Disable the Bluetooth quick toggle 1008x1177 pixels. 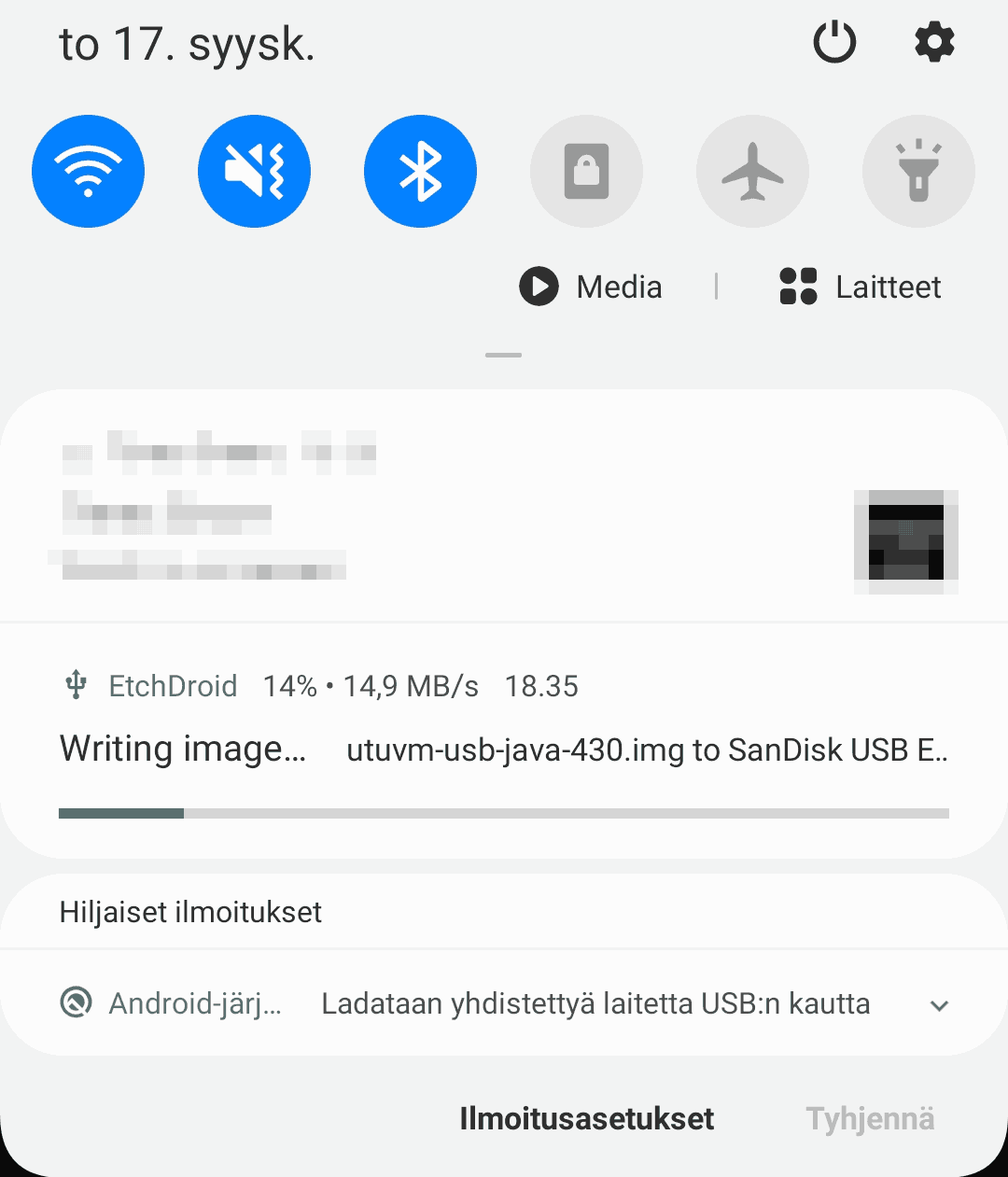420,171
